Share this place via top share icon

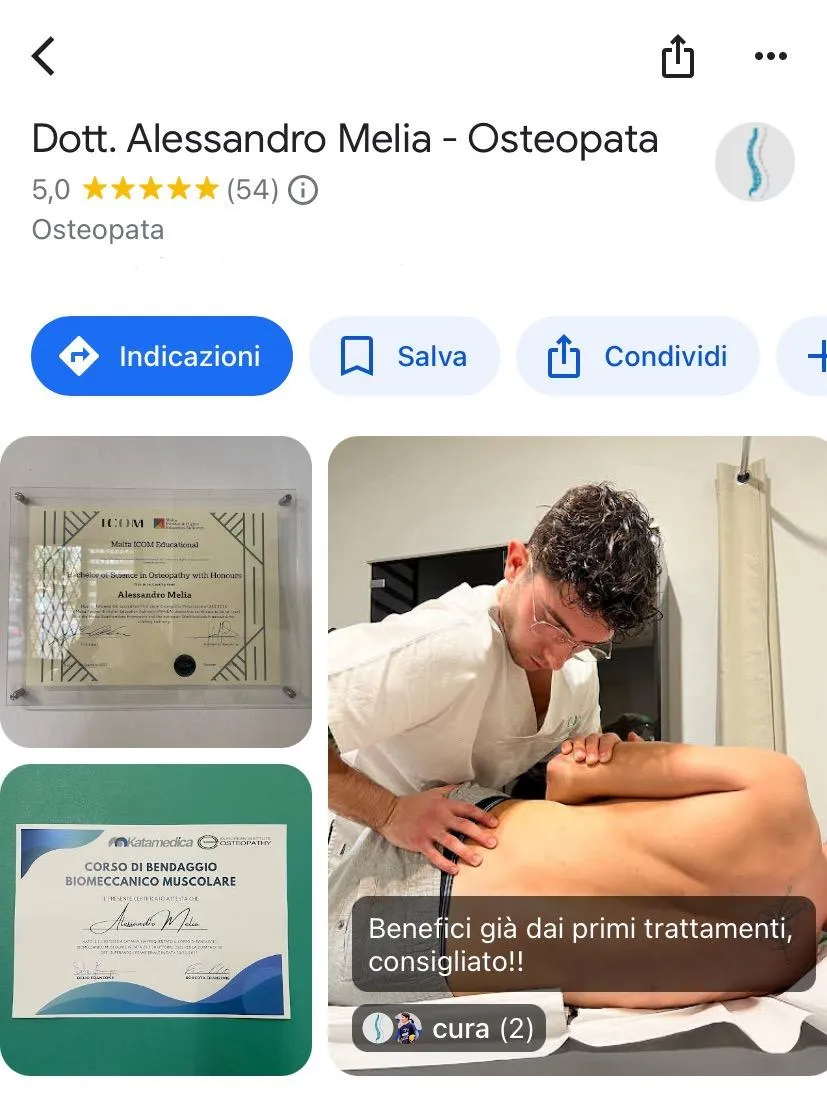point(677,56)
